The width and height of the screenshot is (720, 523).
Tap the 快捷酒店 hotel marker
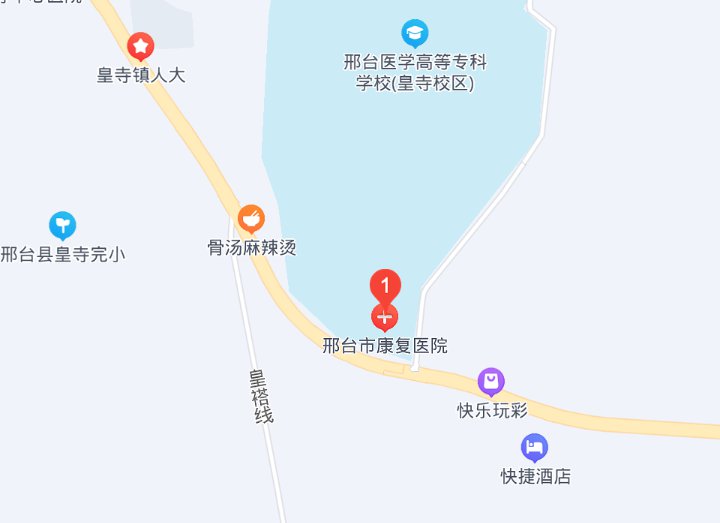[535, 447]
